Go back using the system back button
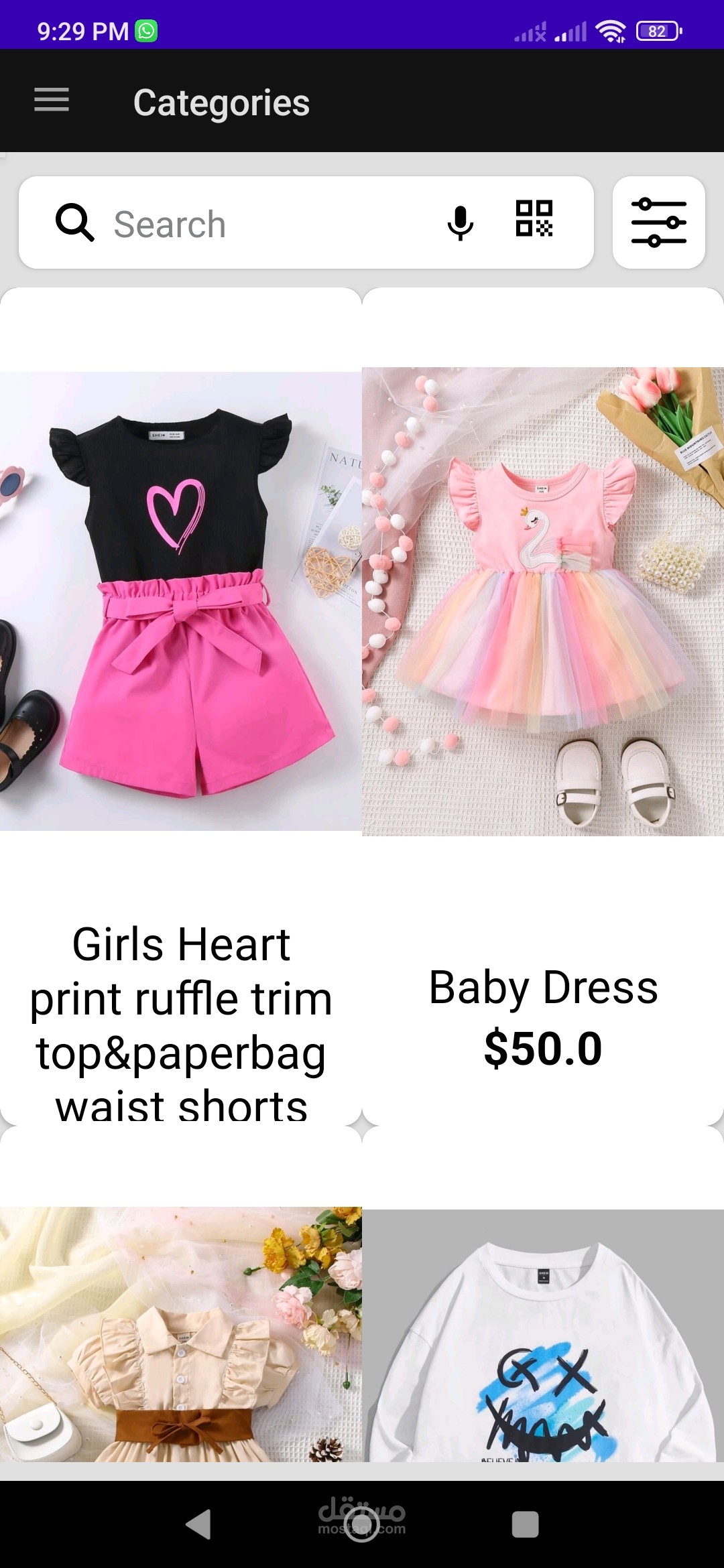 (199, 1524)
